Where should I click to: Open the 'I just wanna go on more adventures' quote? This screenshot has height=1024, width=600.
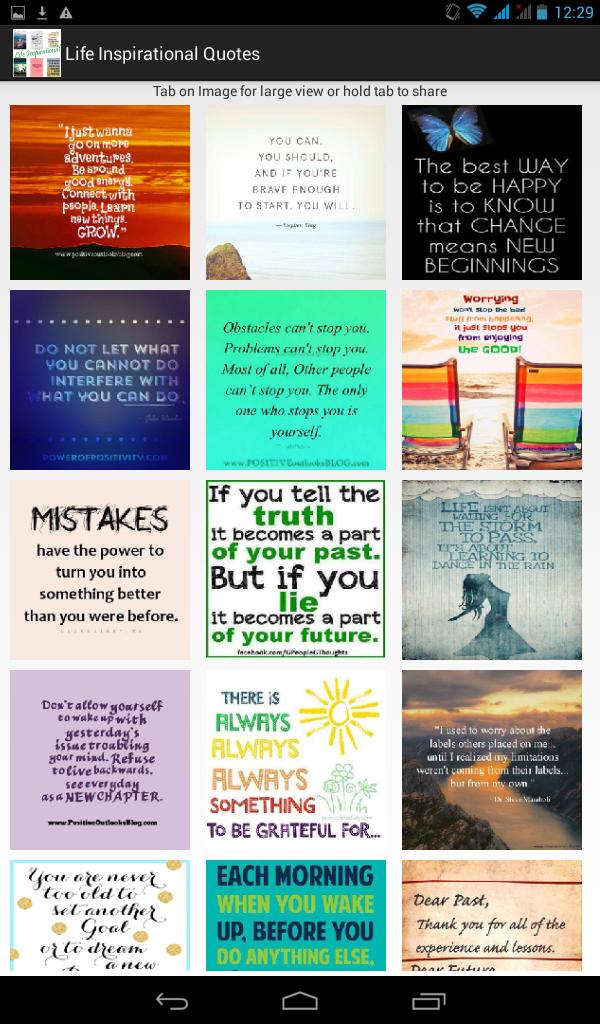click(x=100, y=192)
